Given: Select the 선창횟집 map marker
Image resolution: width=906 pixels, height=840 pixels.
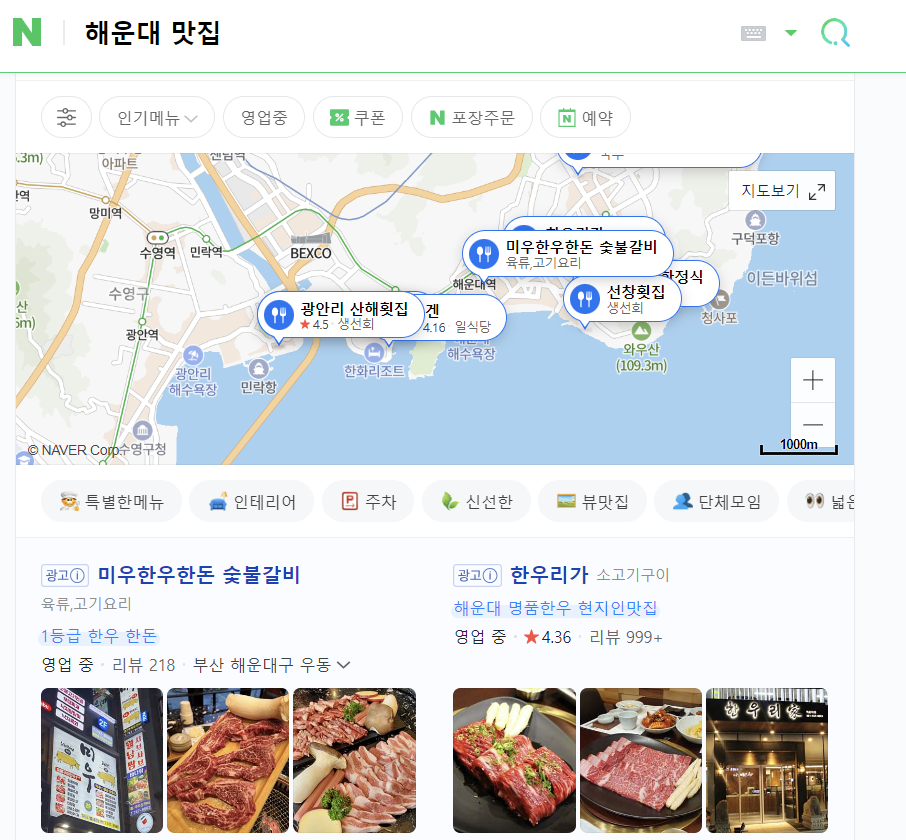Looking at the screenshot, I should 622,298.
